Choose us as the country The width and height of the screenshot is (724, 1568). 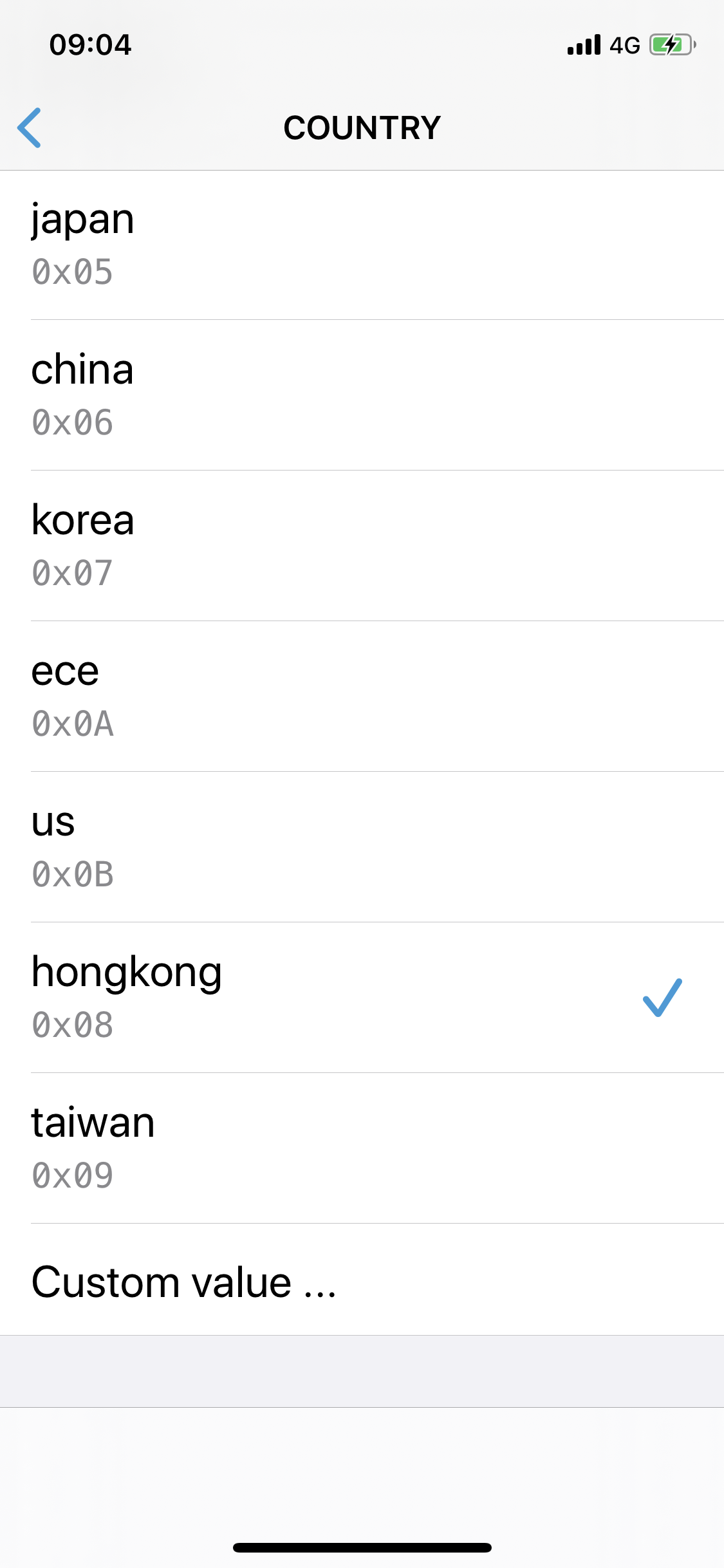click(x=362, y=847)
